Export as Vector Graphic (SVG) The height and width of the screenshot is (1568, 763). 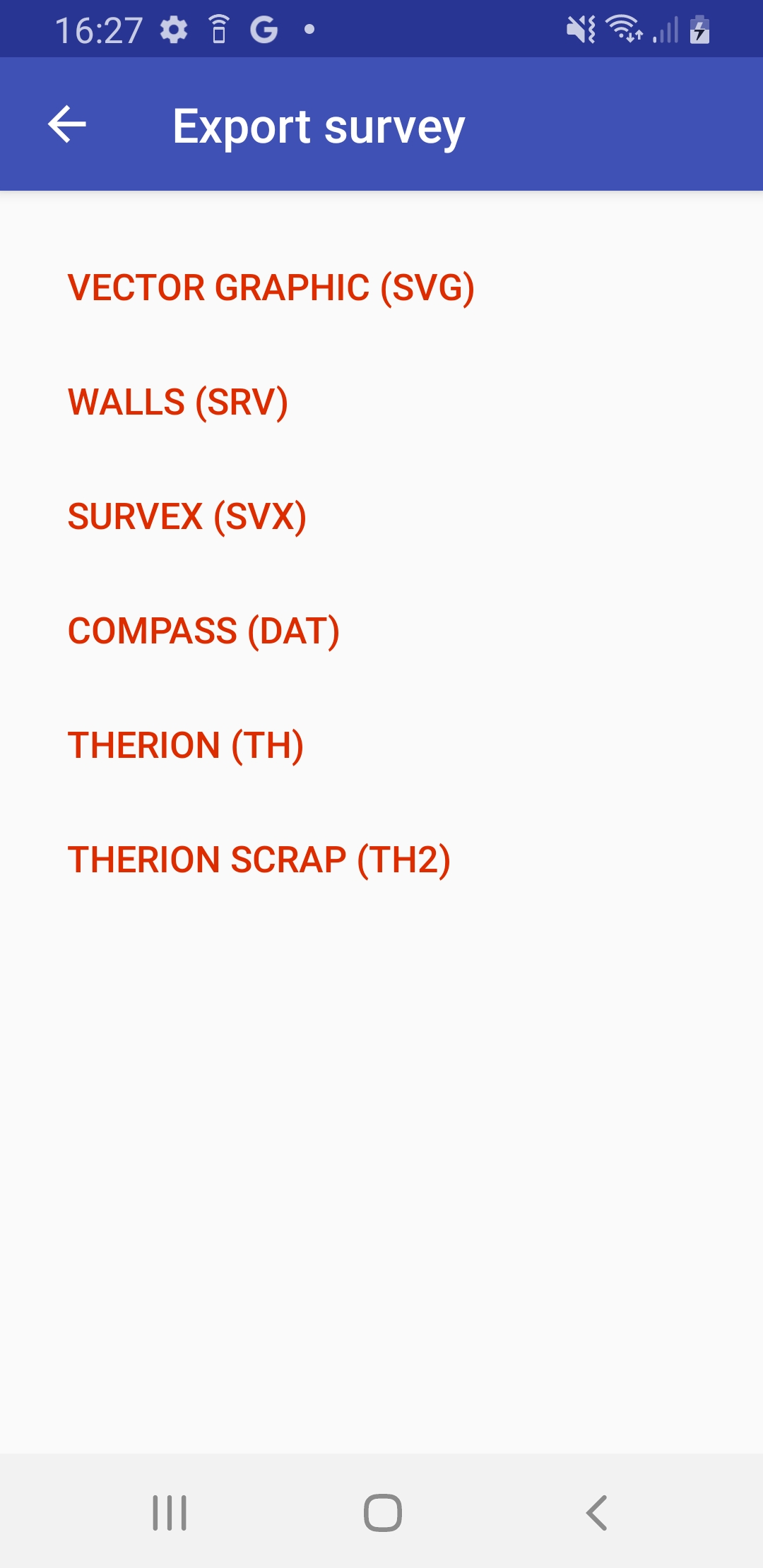pos(271,287)
